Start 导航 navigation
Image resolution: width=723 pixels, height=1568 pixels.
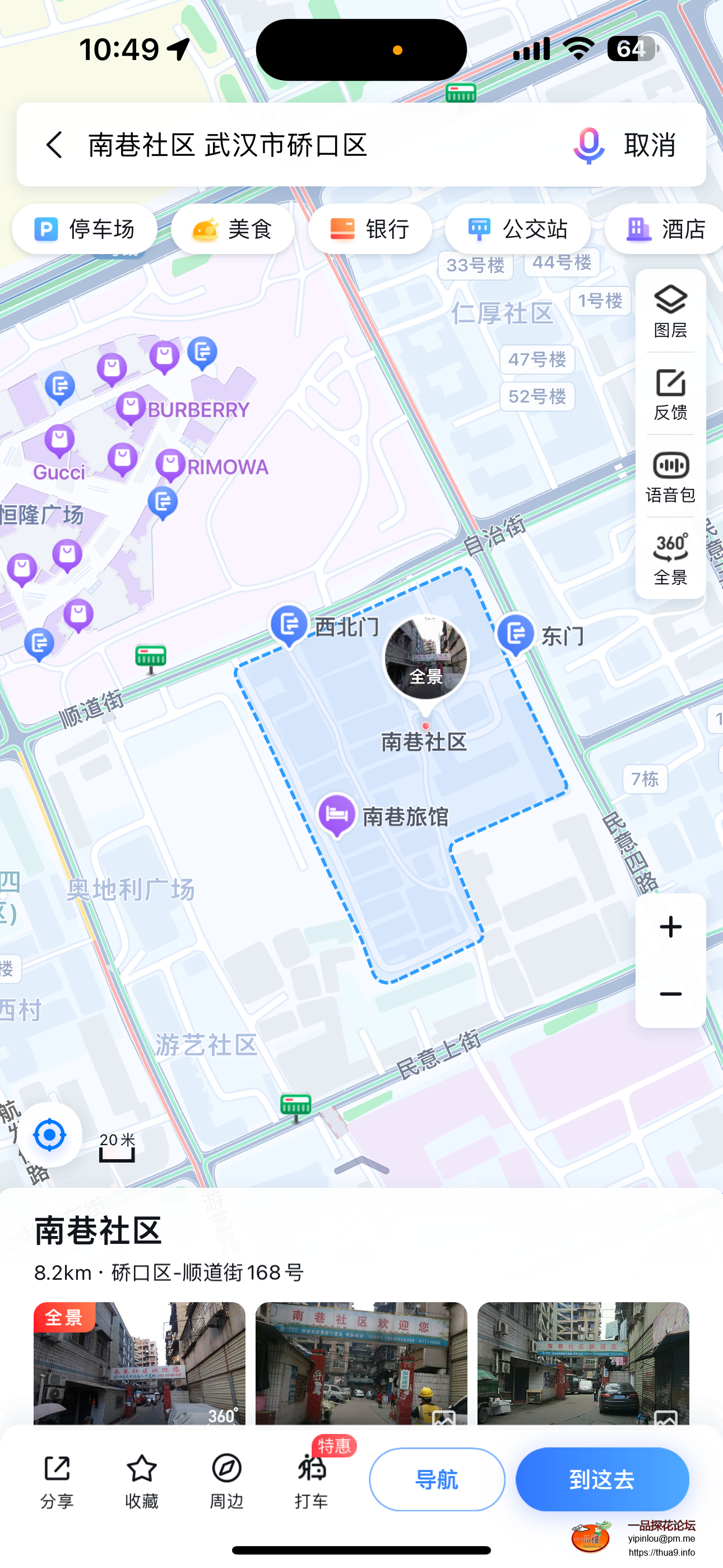pyautogui.click(x=437, y=1479)
